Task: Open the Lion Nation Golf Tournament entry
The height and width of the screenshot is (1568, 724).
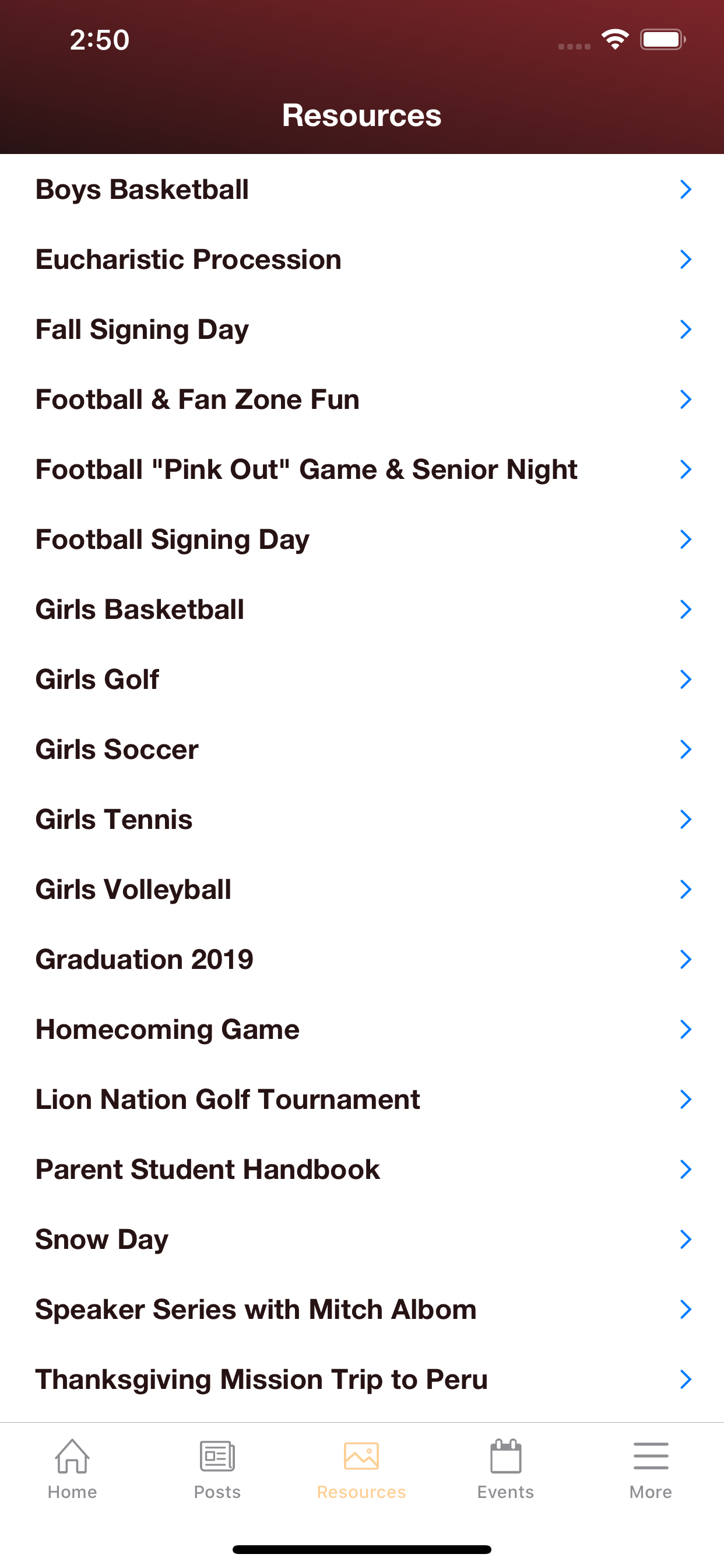Action: coord(362,1100)
